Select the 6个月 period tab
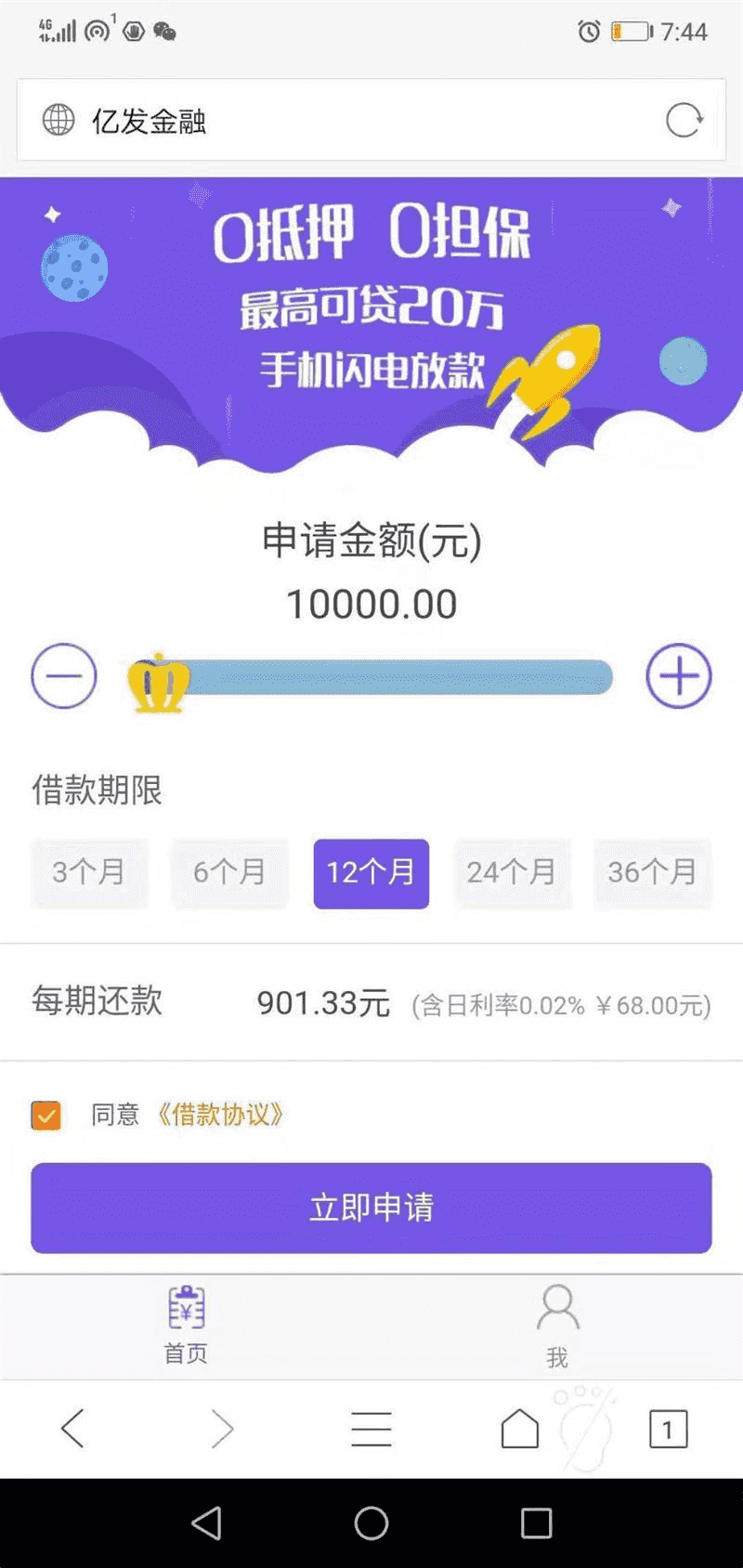Image resolution: width=743 pixels, height=1568 pixels. [229, 873]
